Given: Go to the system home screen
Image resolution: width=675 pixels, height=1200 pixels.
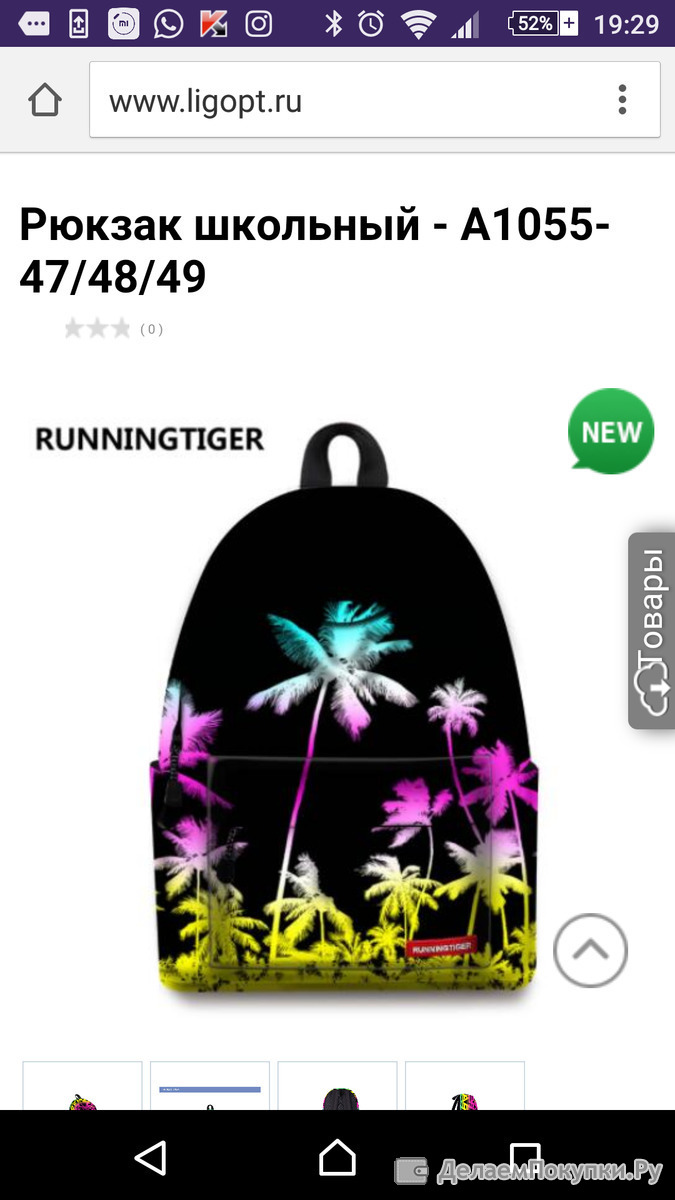Looking at the screenshot, I should [x=337, y=1157].
